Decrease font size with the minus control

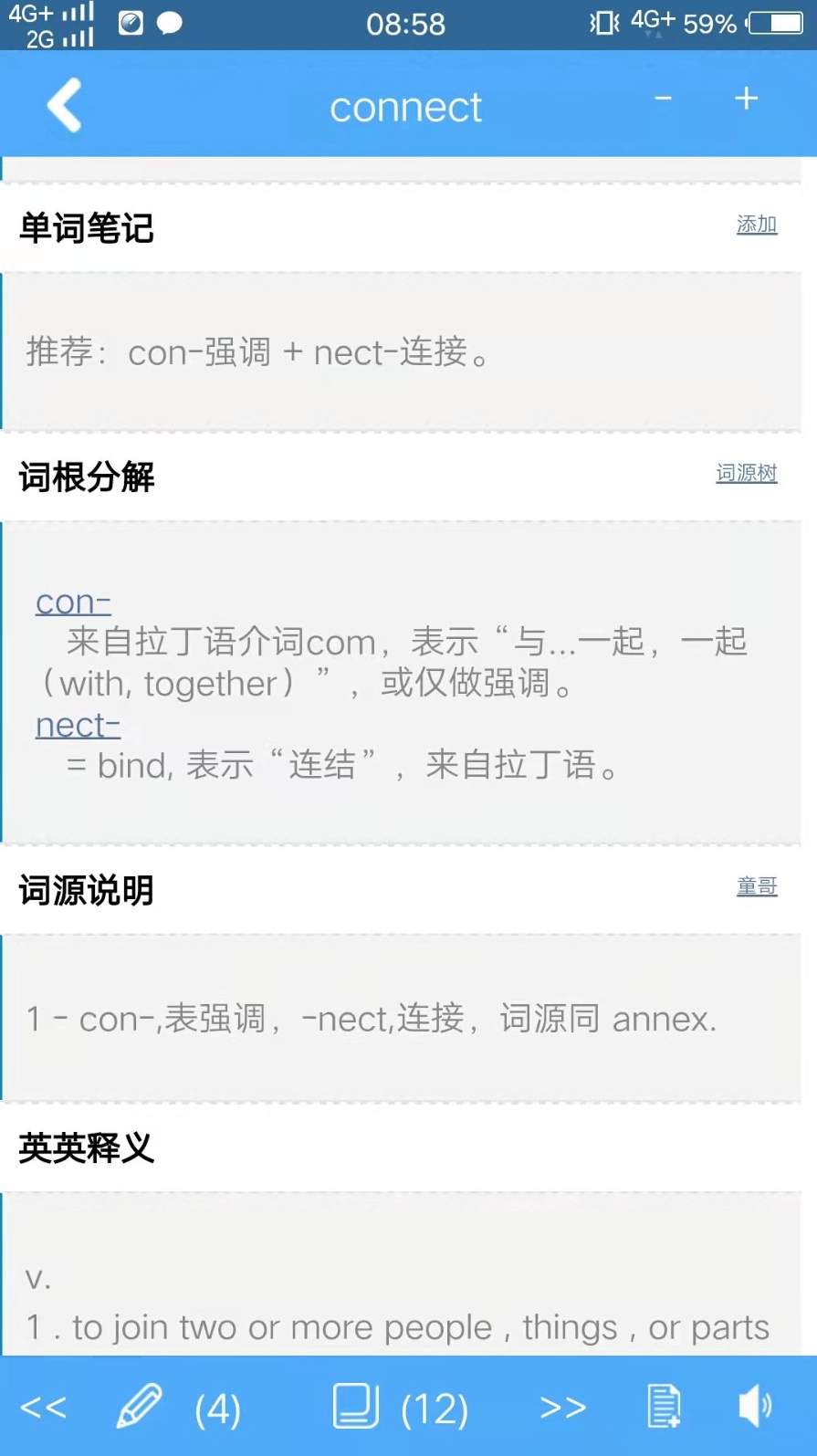pos(662,99)
